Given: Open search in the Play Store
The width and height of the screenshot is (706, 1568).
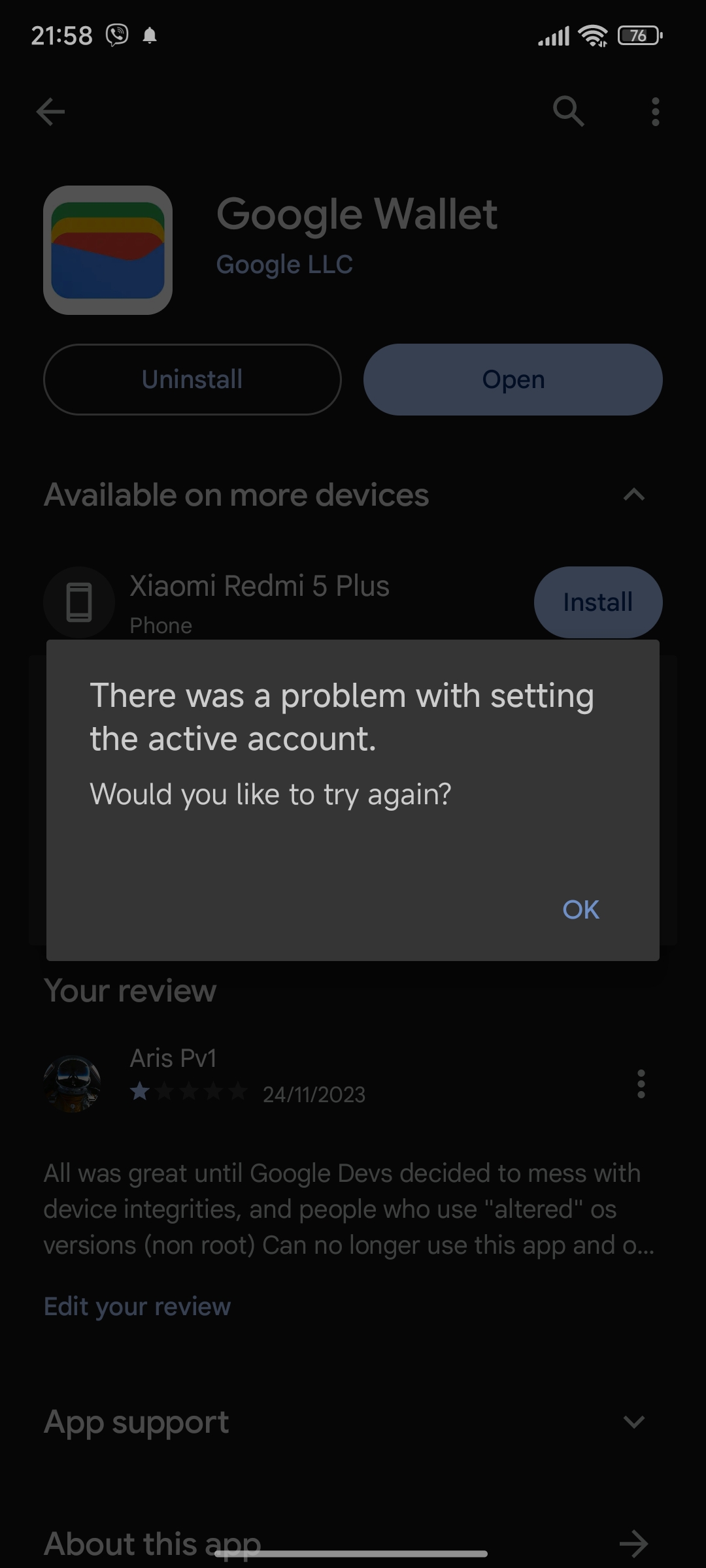Looking at the screenshot, I should click(568, 112).
